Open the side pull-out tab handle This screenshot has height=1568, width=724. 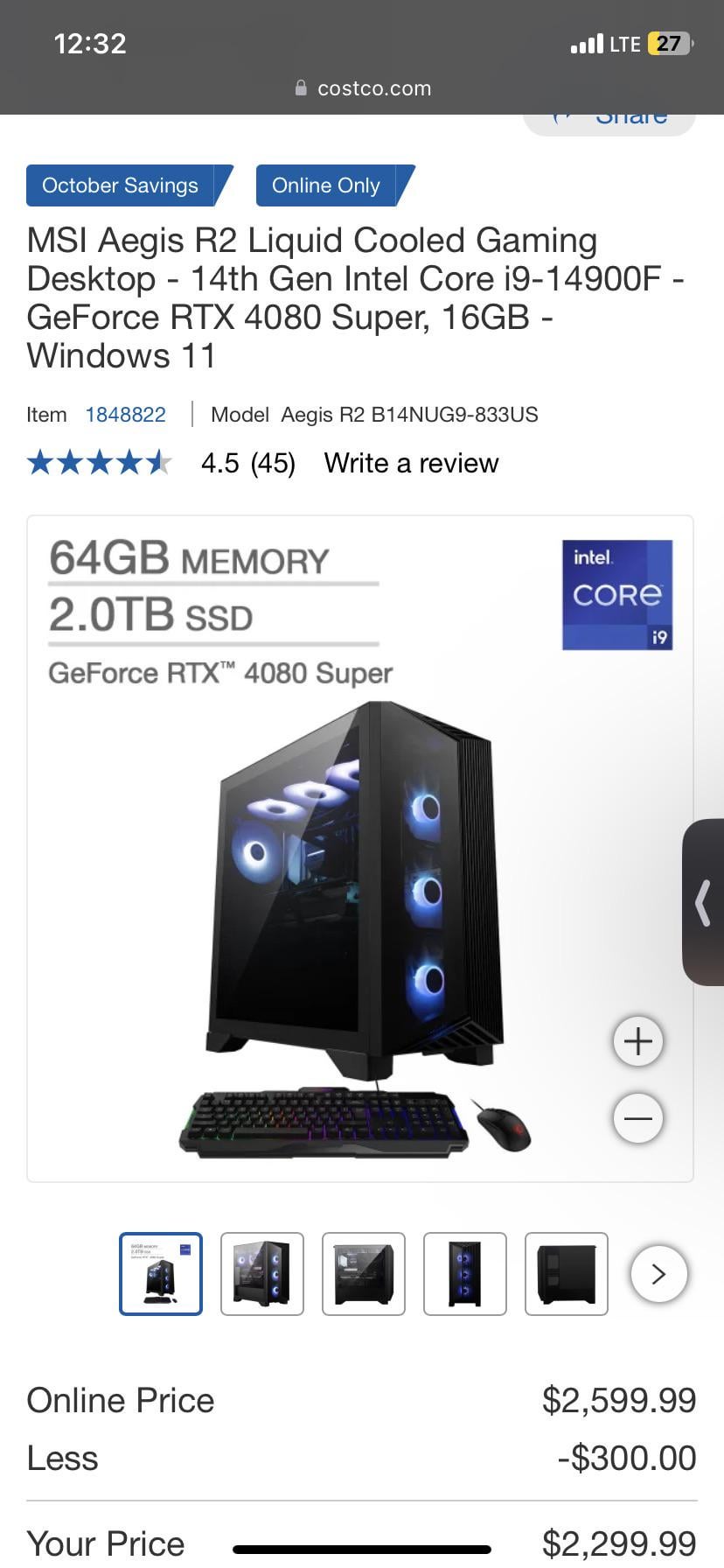pos(703,903)
